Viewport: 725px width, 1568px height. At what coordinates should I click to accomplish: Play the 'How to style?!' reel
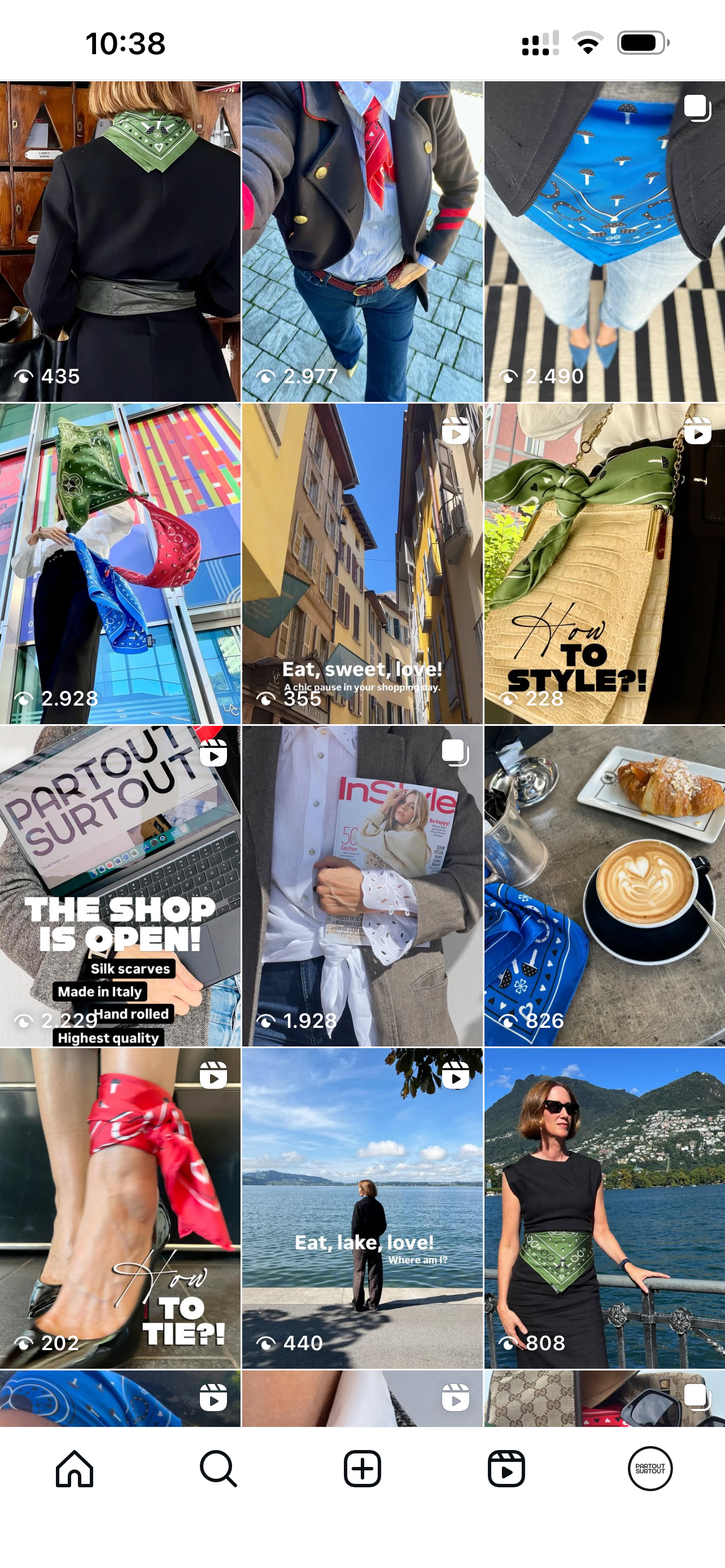pos(605,564)
